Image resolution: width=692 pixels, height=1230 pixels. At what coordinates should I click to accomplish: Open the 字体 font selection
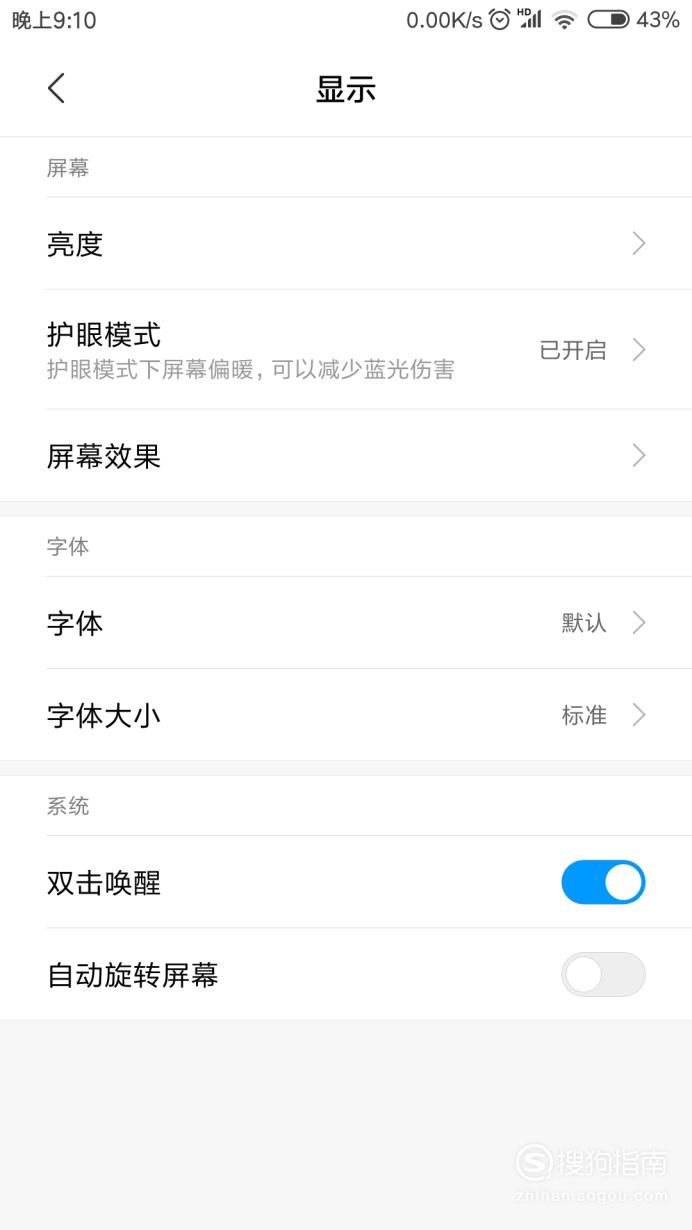[x=346, y=622]
